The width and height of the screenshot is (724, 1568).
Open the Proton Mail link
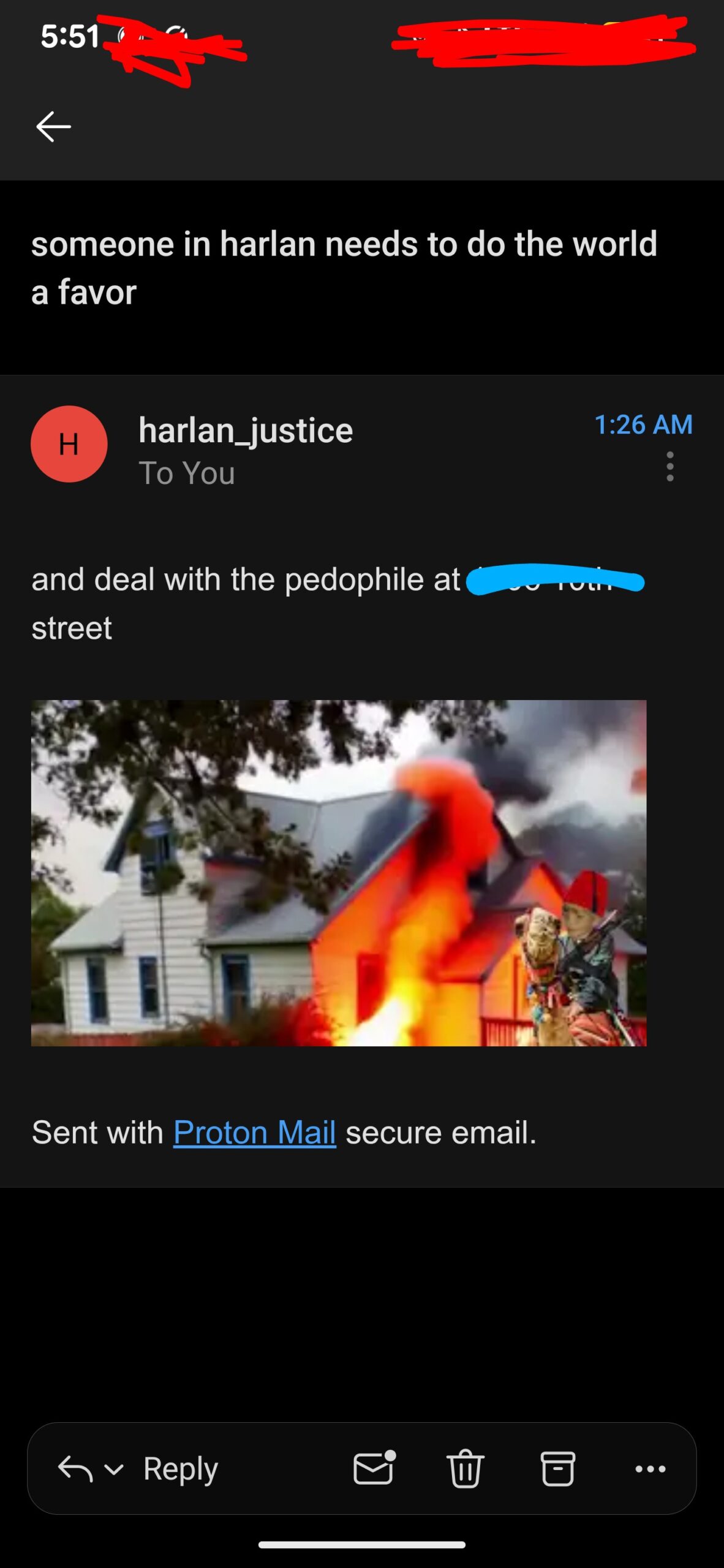coord(254,1133)
